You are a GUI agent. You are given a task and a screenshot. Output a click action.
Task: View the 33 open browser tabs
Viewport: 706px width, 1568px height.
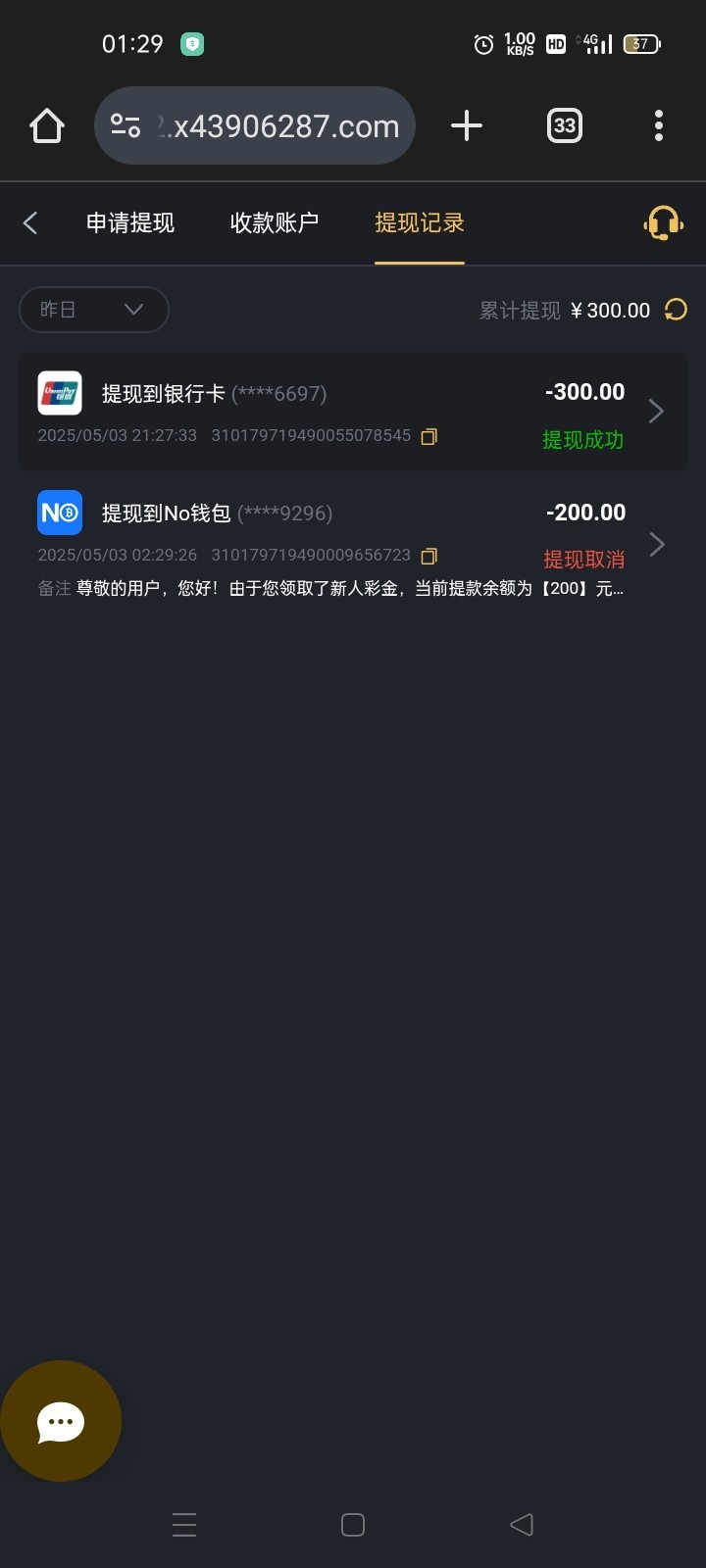pos(564,125)
